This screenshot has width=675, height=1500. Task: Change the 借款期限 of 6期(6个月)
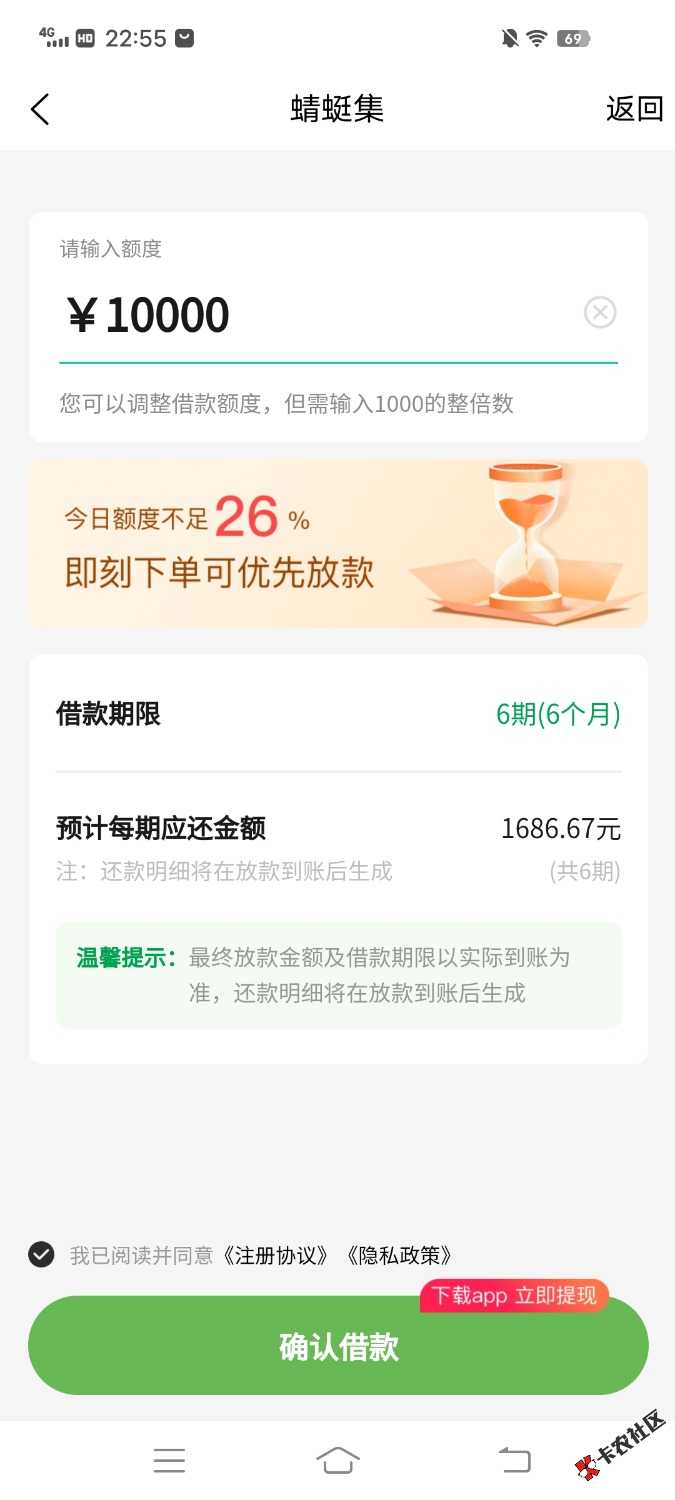(x=558, y=715)
